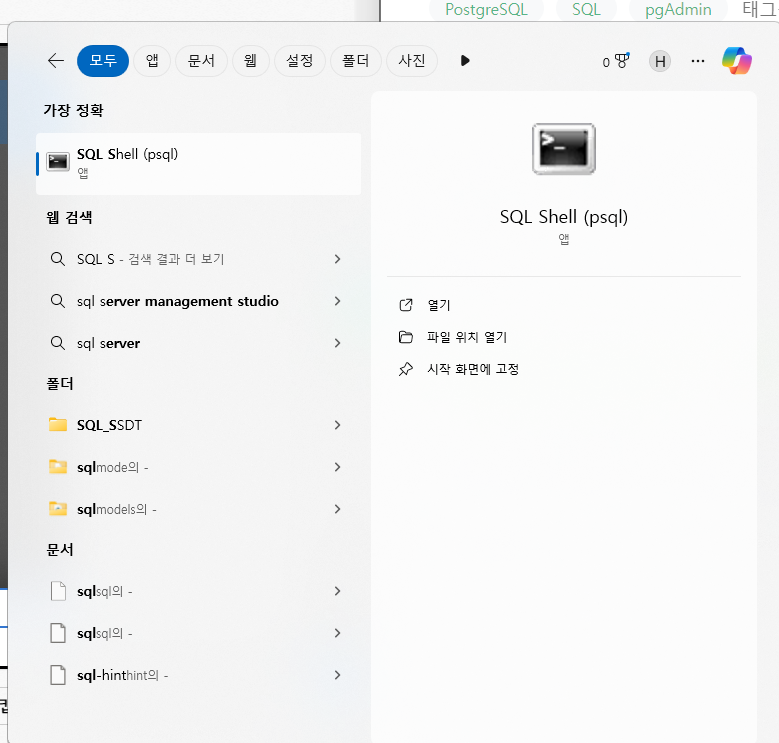Select the 앱 filter chip
The image size is (779, 743).
coord(152,61)
